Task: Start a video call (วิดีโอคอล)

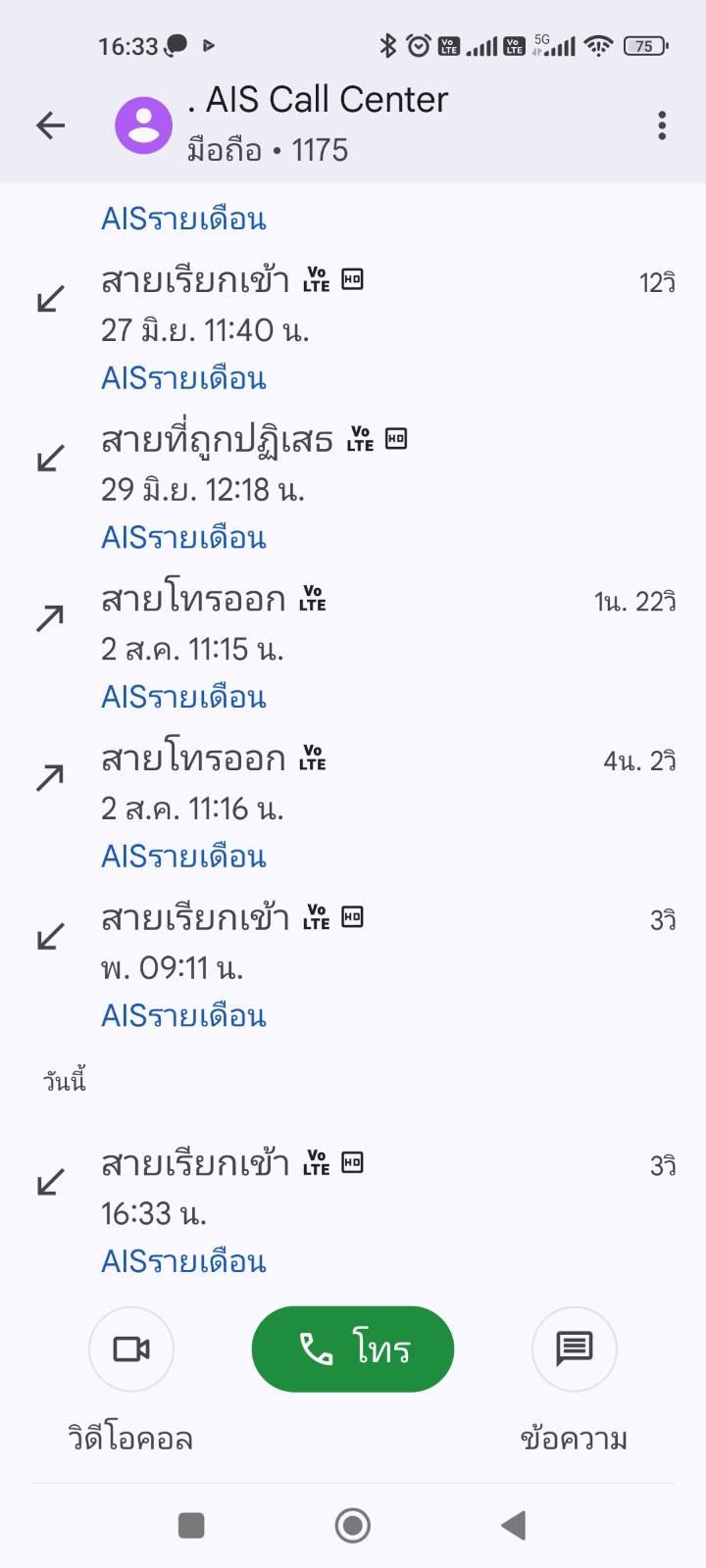Action: pyautogui.click(x=131, y=1349)
